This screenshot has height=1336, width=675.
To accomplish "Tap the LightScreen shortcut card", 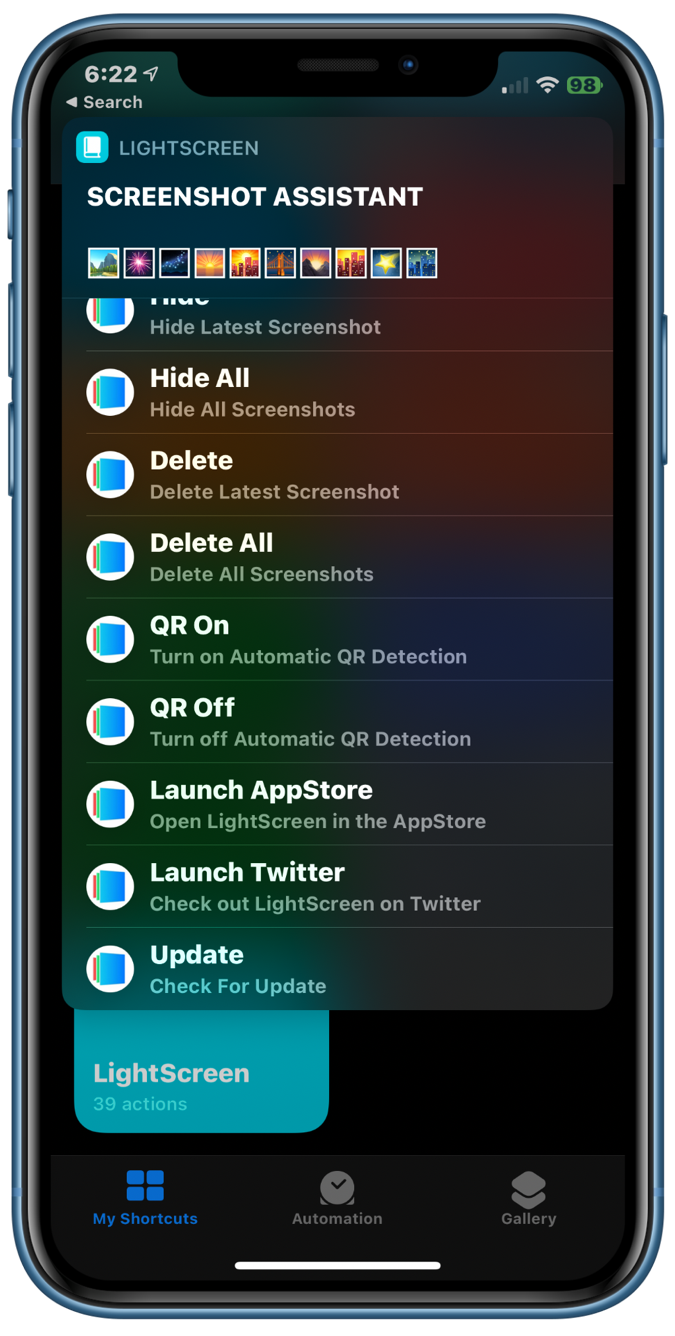I will [x=201, y=1072].
